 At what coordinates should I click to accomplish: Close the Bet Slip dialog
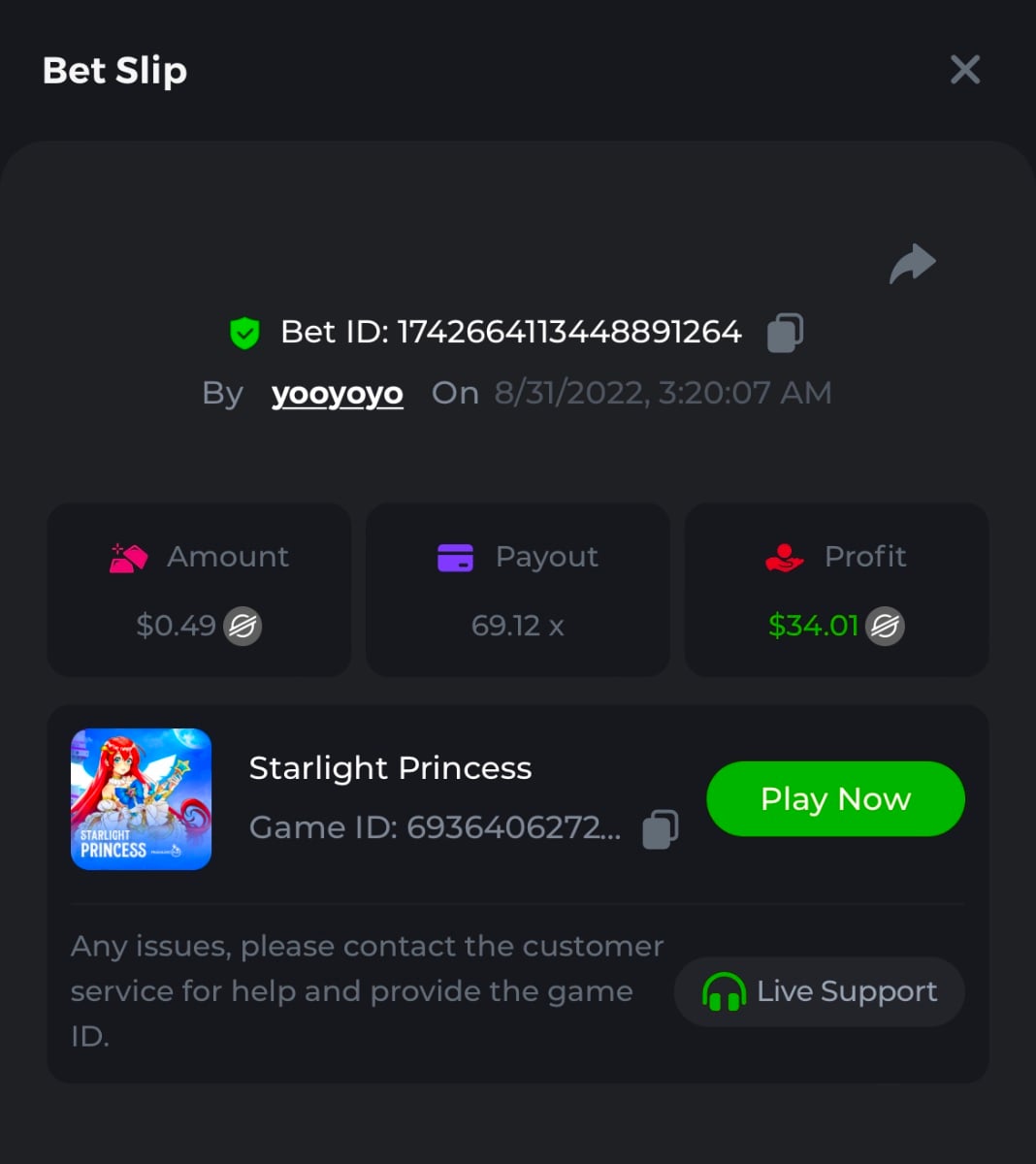tap(964, 70)
